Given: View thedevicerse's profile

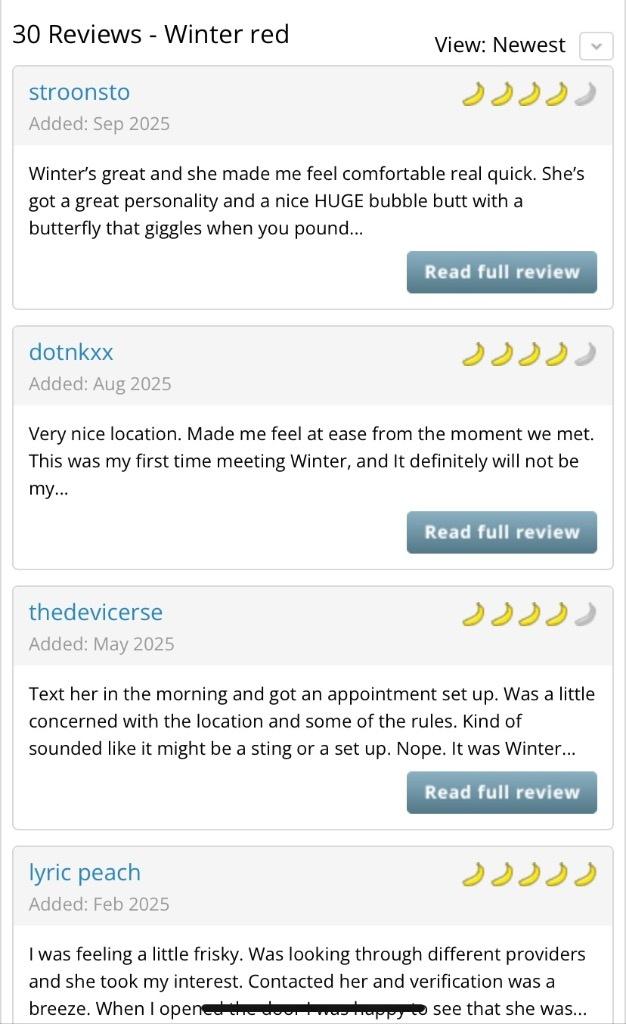Looking at the screenshot, I should point(95,612).
